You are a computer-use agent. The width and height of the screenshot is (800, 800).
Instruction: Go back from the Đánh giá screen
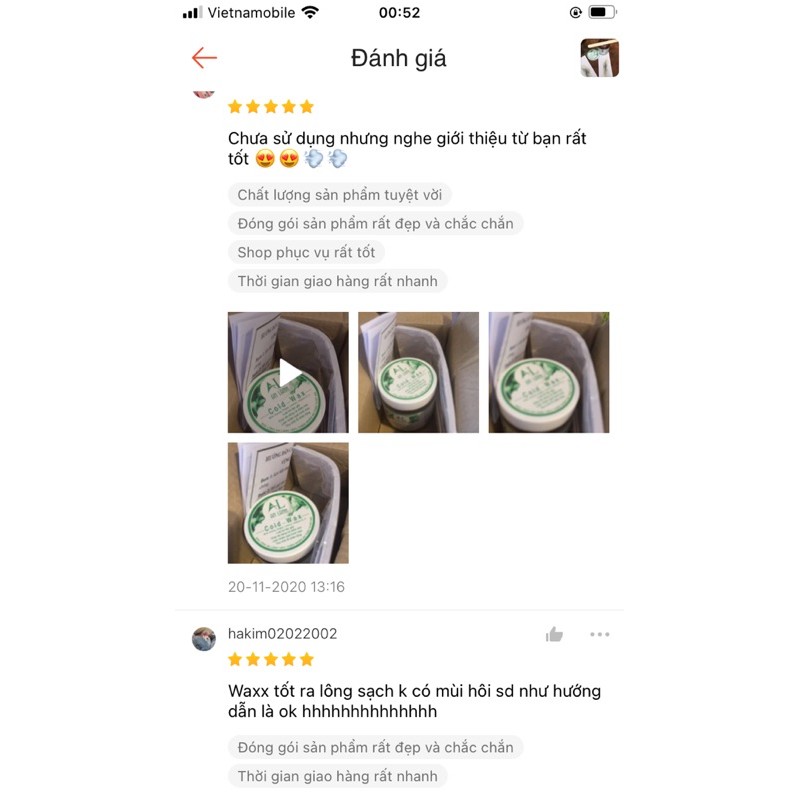click(204, 58)
